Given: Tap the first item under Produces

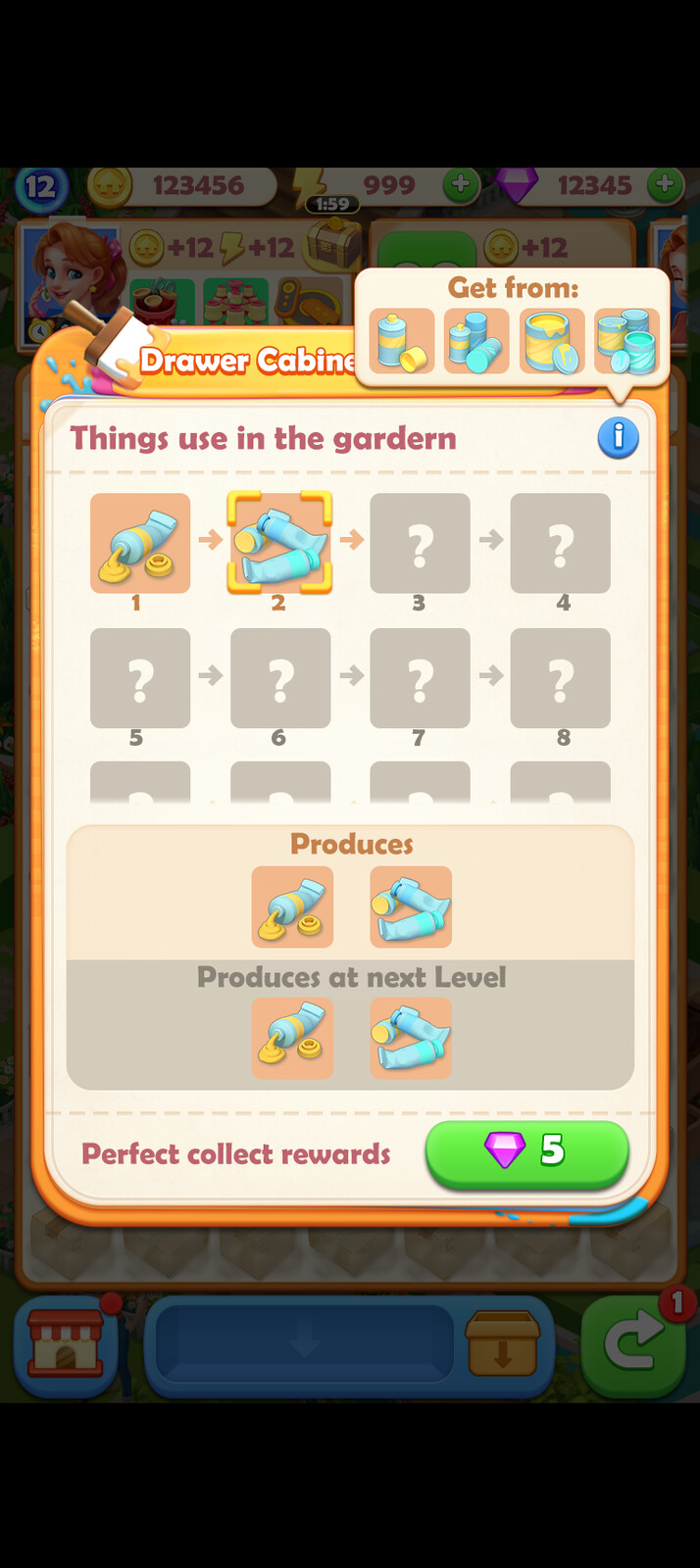Looking at the screenshot, I should pos(292,906).
